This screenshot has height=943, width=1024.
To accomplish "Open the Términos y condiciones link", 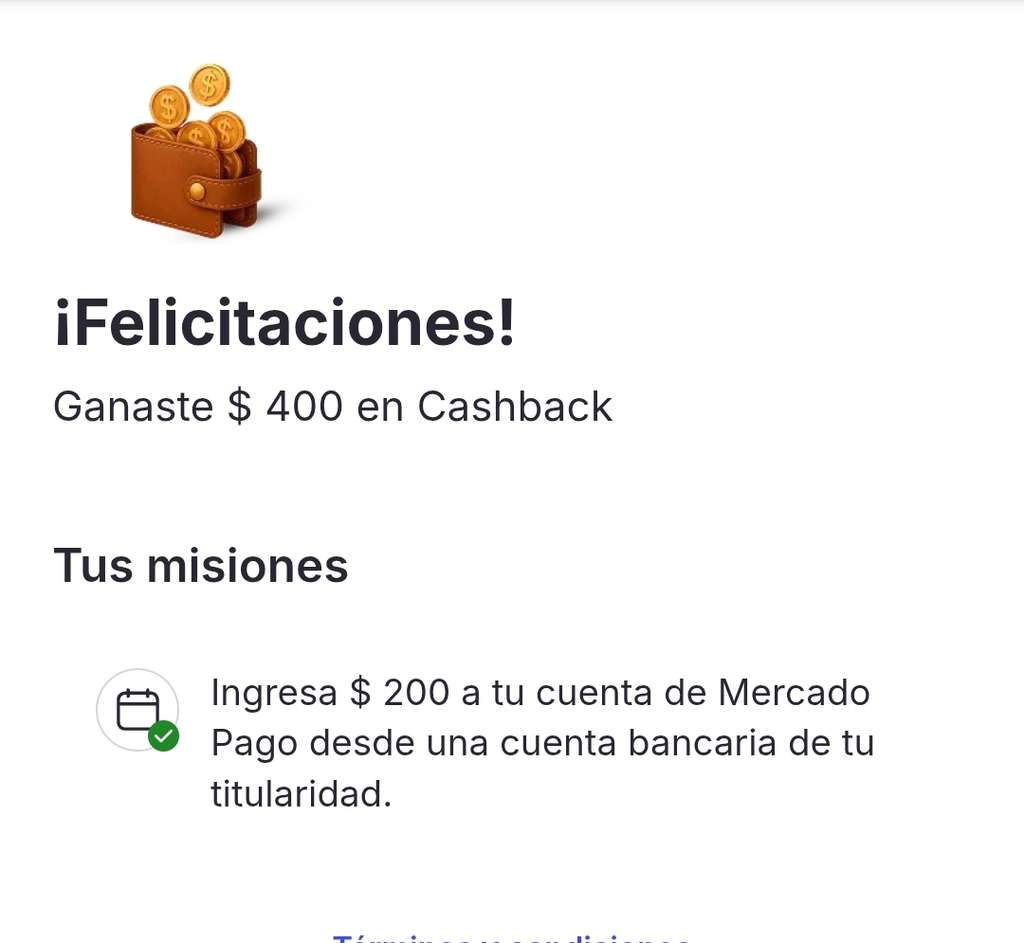I will (x=511, y=938).
